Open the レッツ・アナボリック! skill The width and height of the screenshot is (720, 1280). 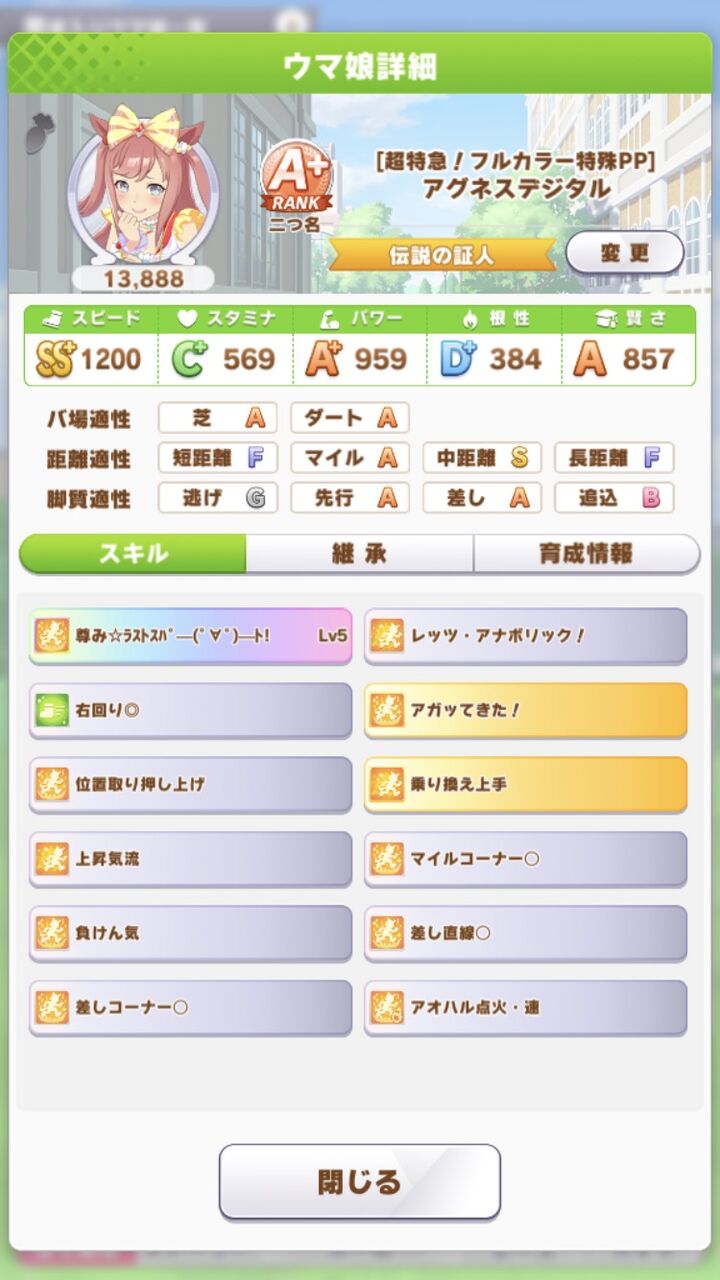[x=526, y=636]
